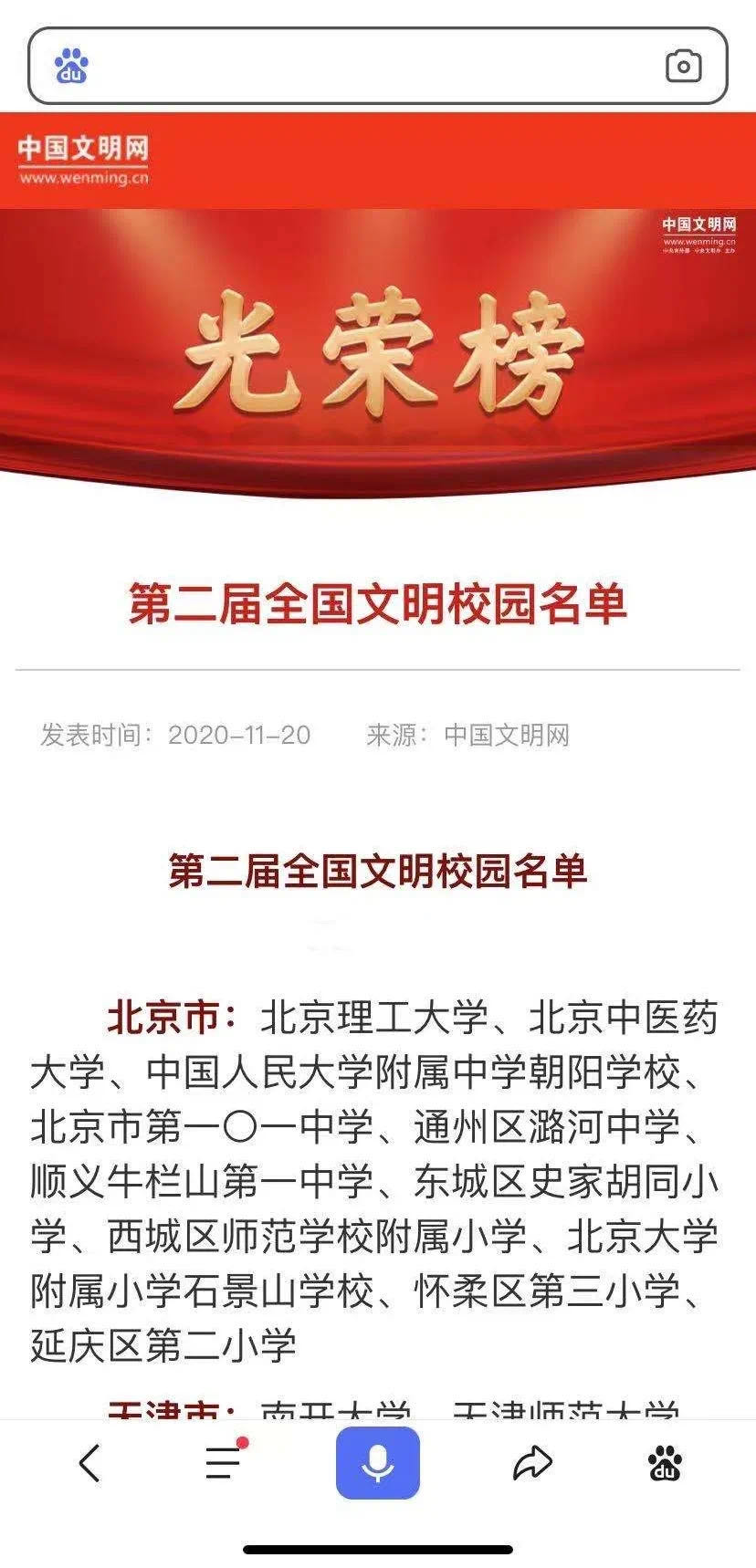Open the camera image search icon
Viewport: 756px width, 1568px height.
tap(683, 67)
